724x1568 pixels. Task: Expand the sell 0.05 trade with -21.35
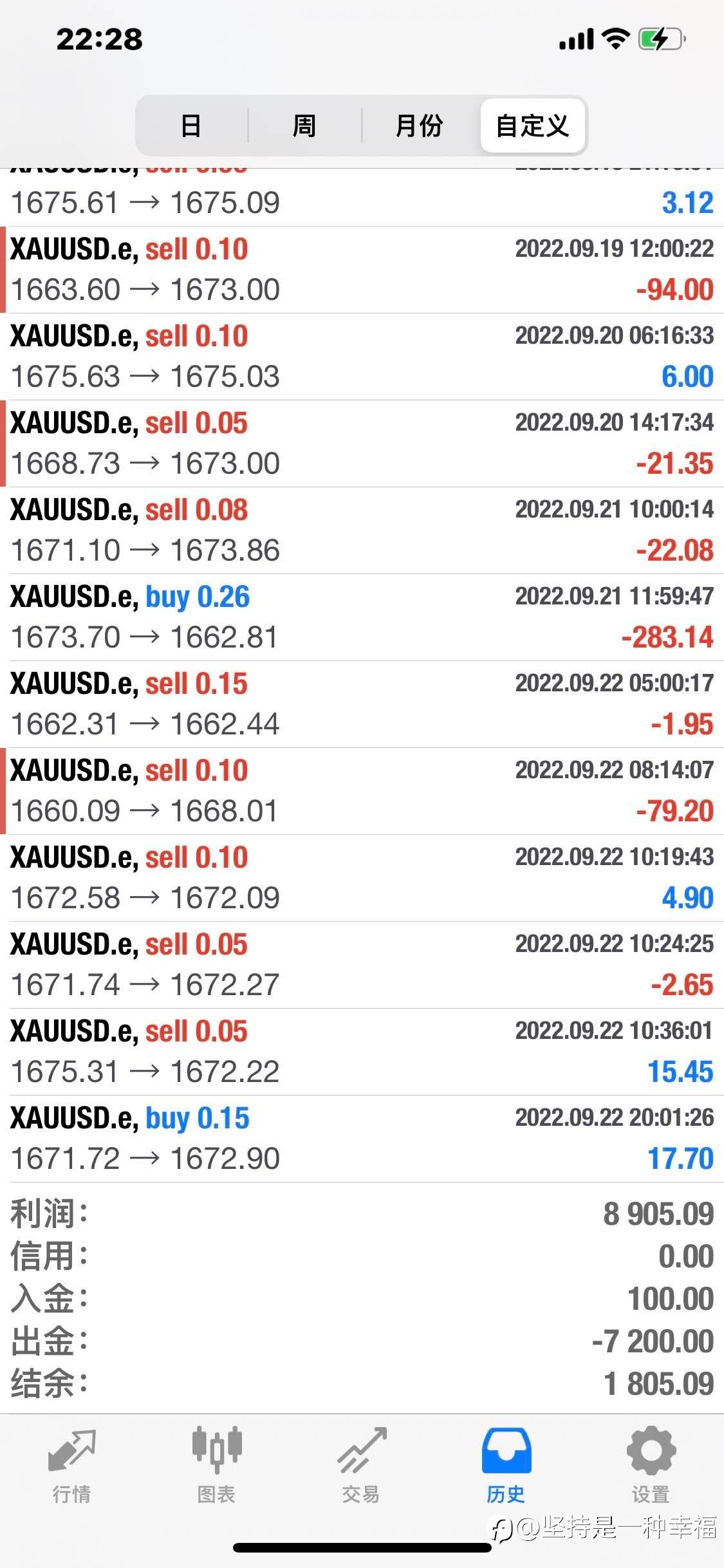362,443
